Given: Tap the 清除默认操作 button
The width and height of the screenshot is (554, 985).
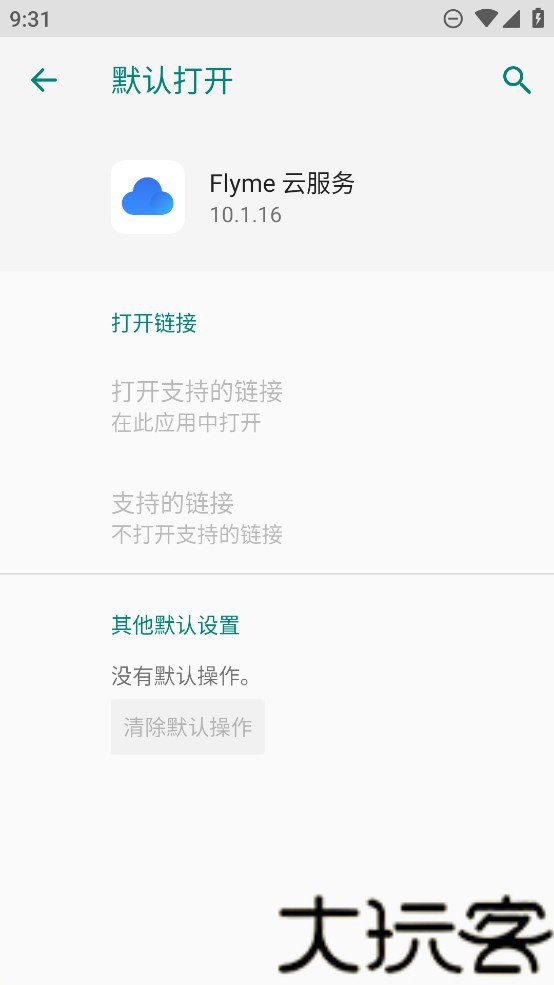Looking at the screenshot, I should pyautogui.click(x=188, y=727).
